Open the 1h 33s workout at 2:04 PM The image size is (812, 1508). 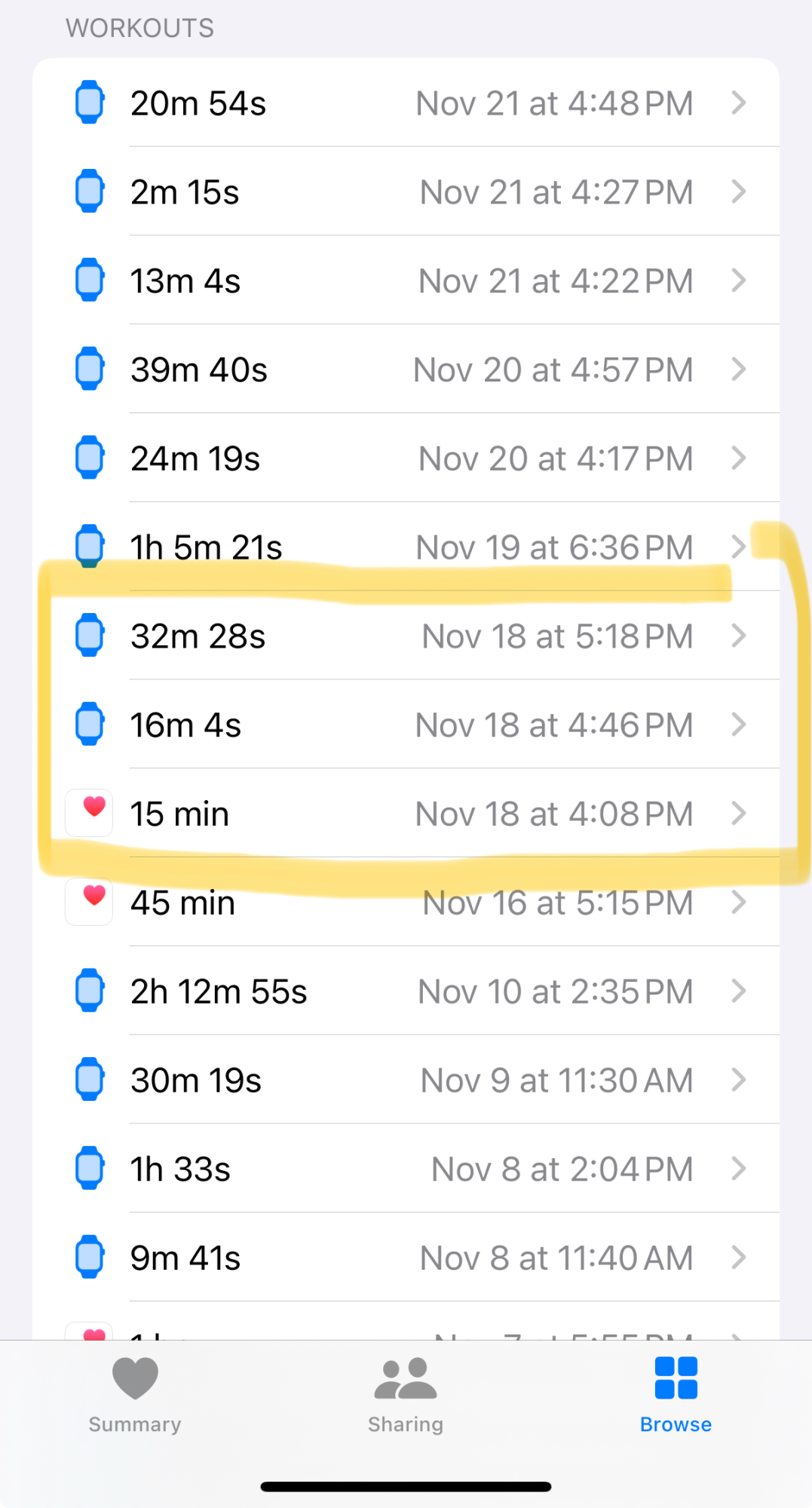tap(406, 1169)
